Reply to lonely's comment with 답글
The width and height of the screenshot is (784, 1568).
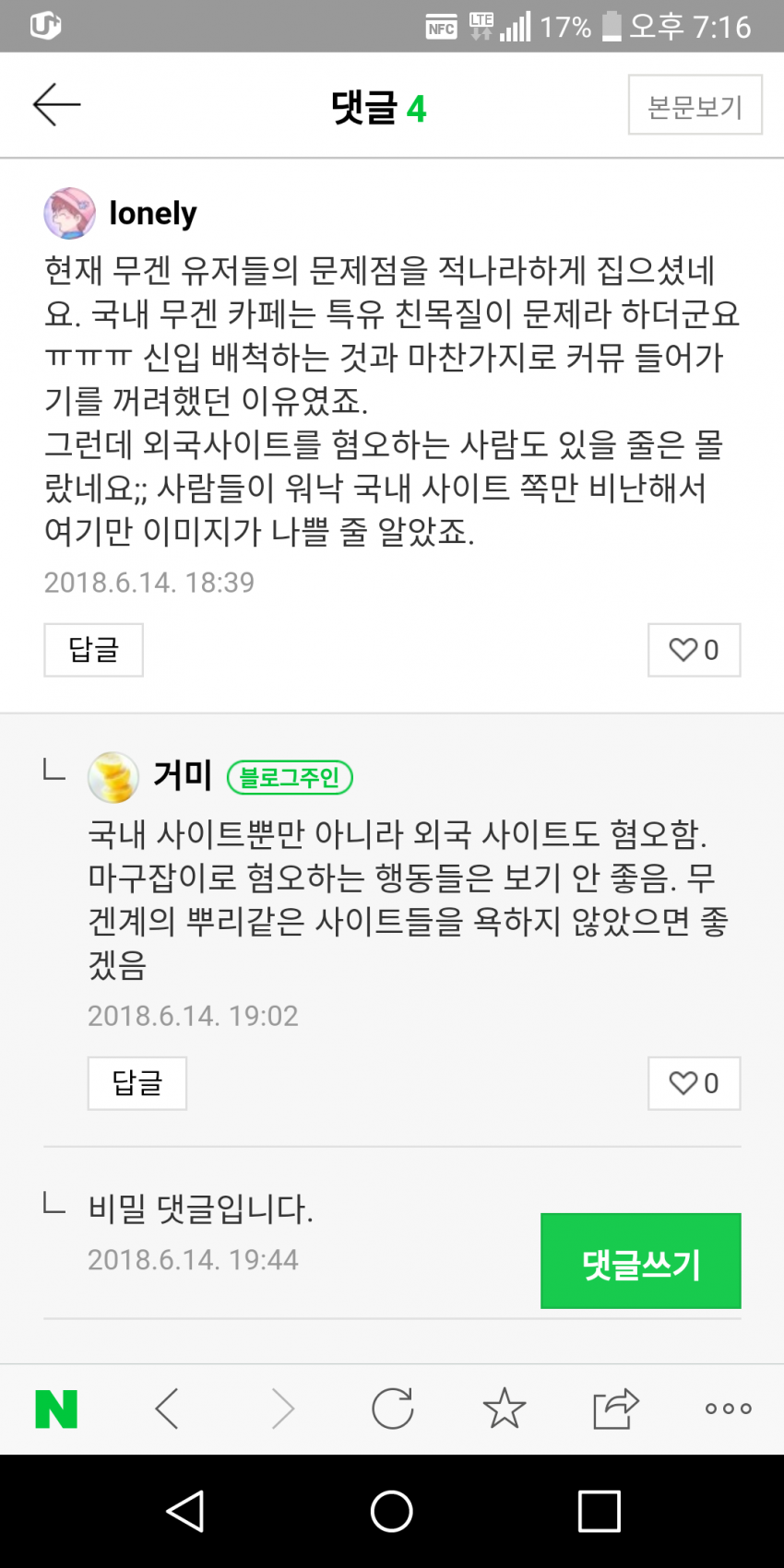coord(93,650)
